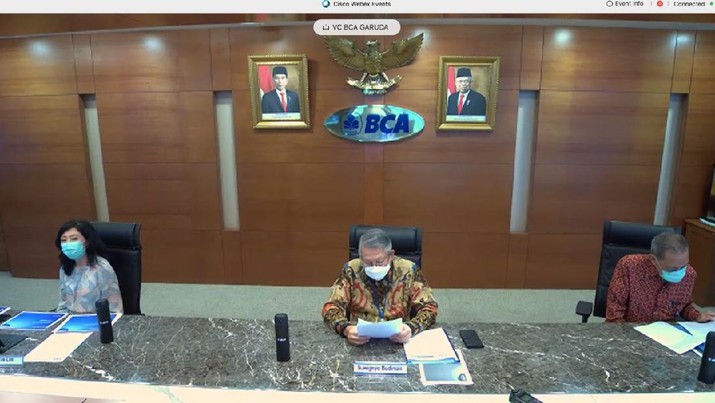Screen dimensions: 715x403
Task: Tap the red recording indicator
Action: click(x=660, y=4)
